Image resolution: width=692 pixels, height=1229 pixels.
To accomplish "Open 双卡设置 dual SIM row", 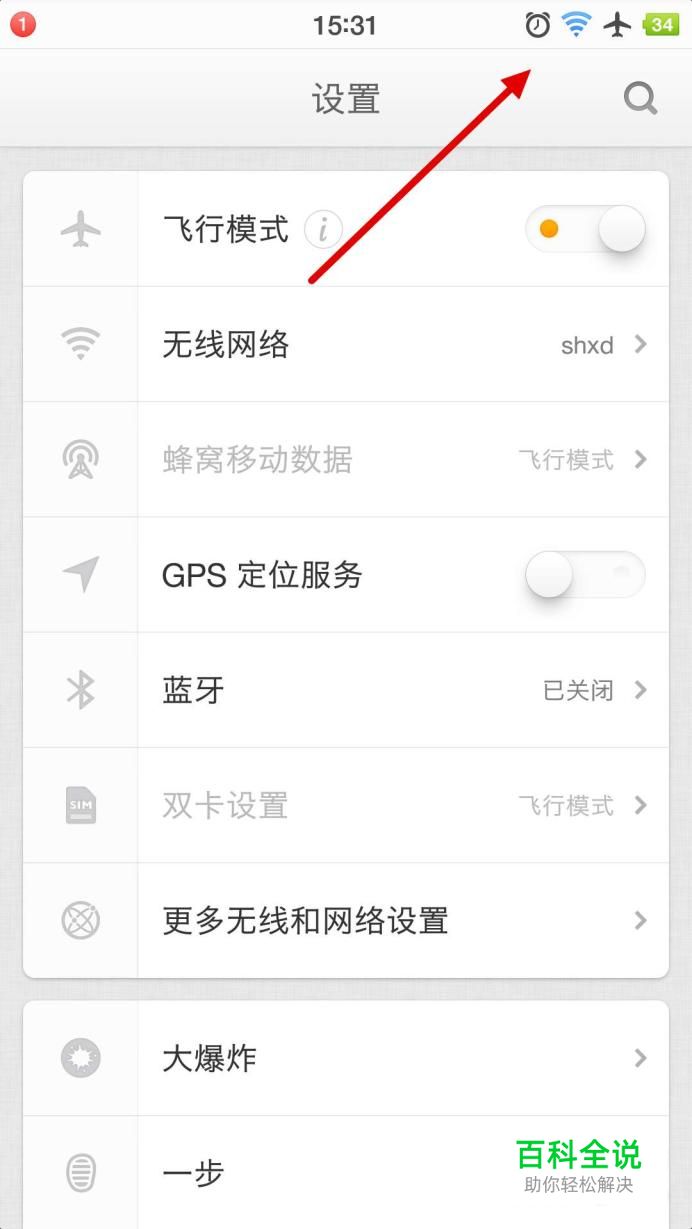I will click(x=346, y=805).
